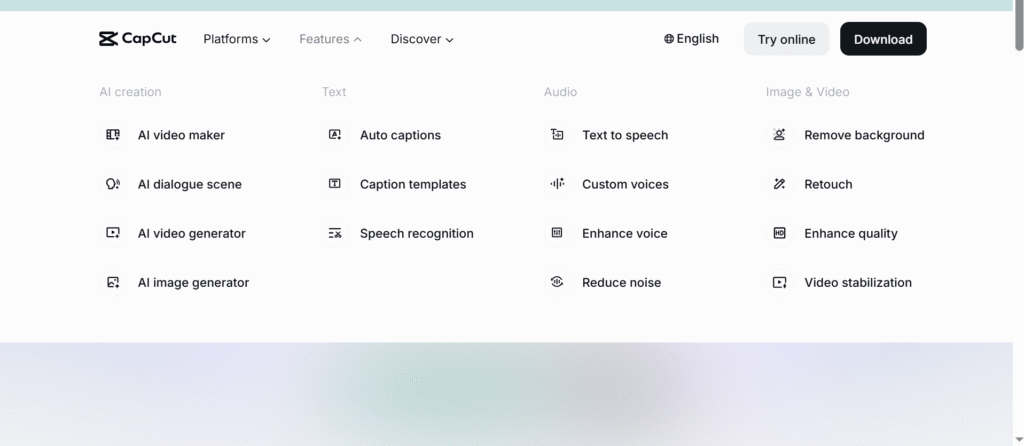The width and height of the screenshot is (1024, 446).
Task: Select Video stabilization
Action: coord(857,282)
